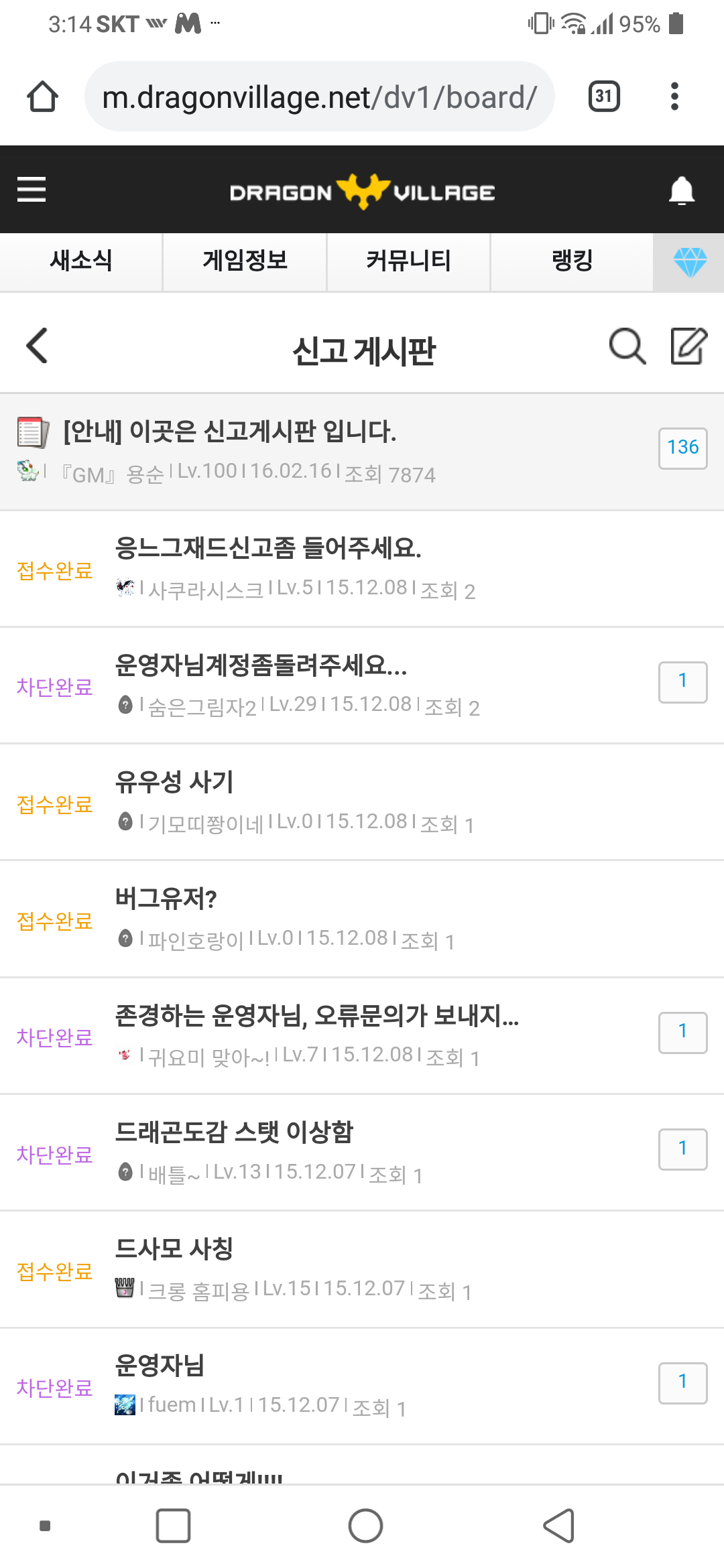724x1568 pixels.
Task: Open the 드사모 사칭 post
Action: coord(174,1249)
